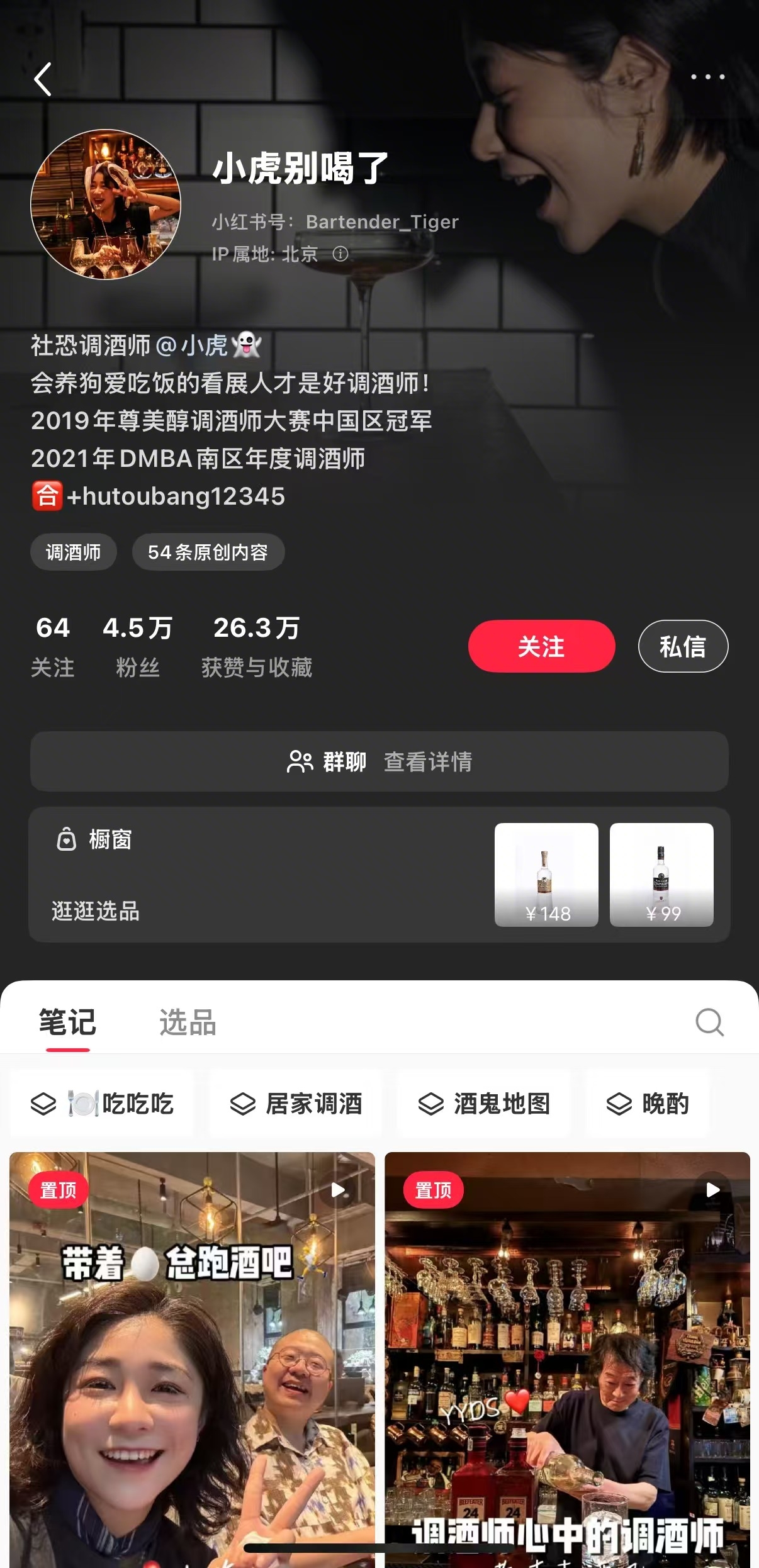Play the pinned 调酒师心中的调酒师 video
Screen dimensions: 759x1568
tap(567, 1359)
